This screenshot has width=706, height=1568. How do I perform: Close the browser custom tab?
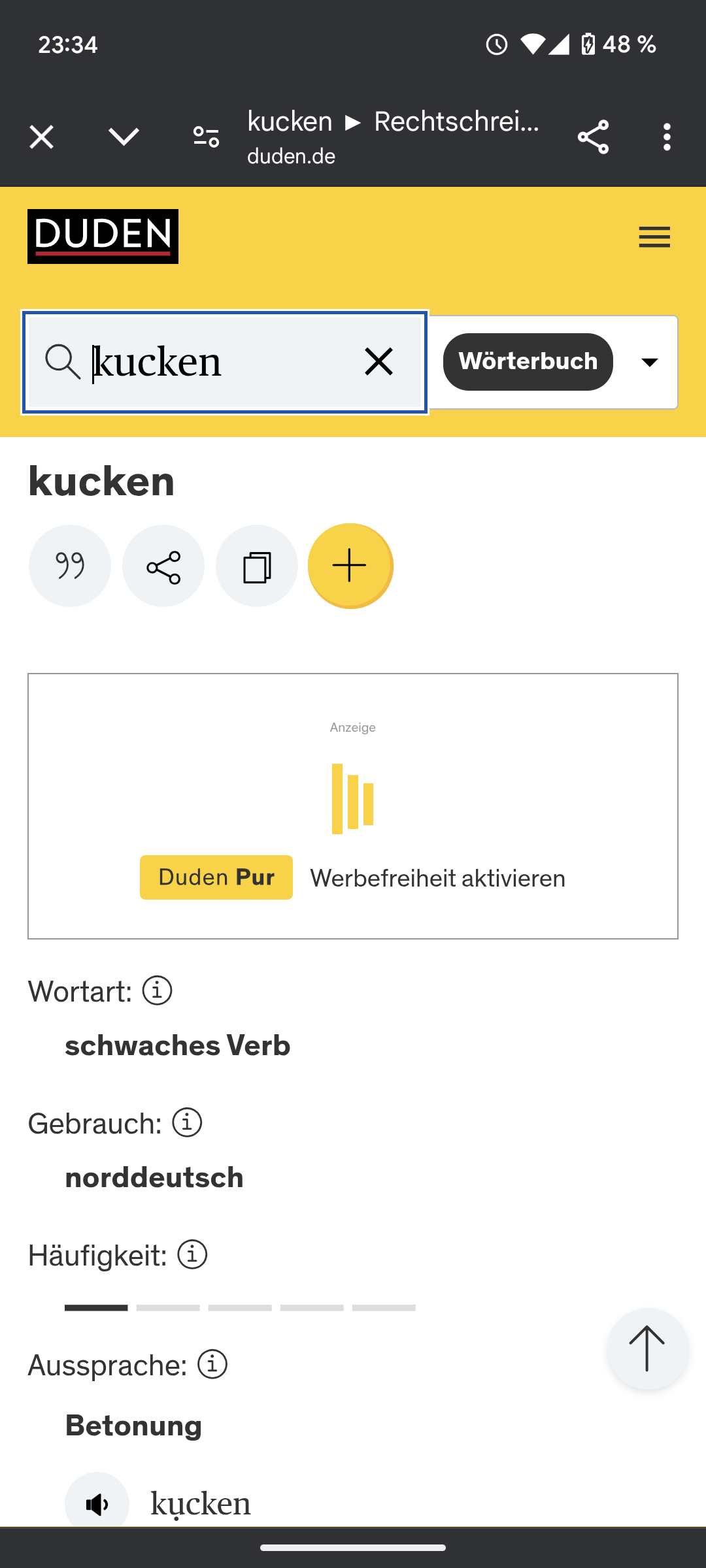click(x=42, y=137)
